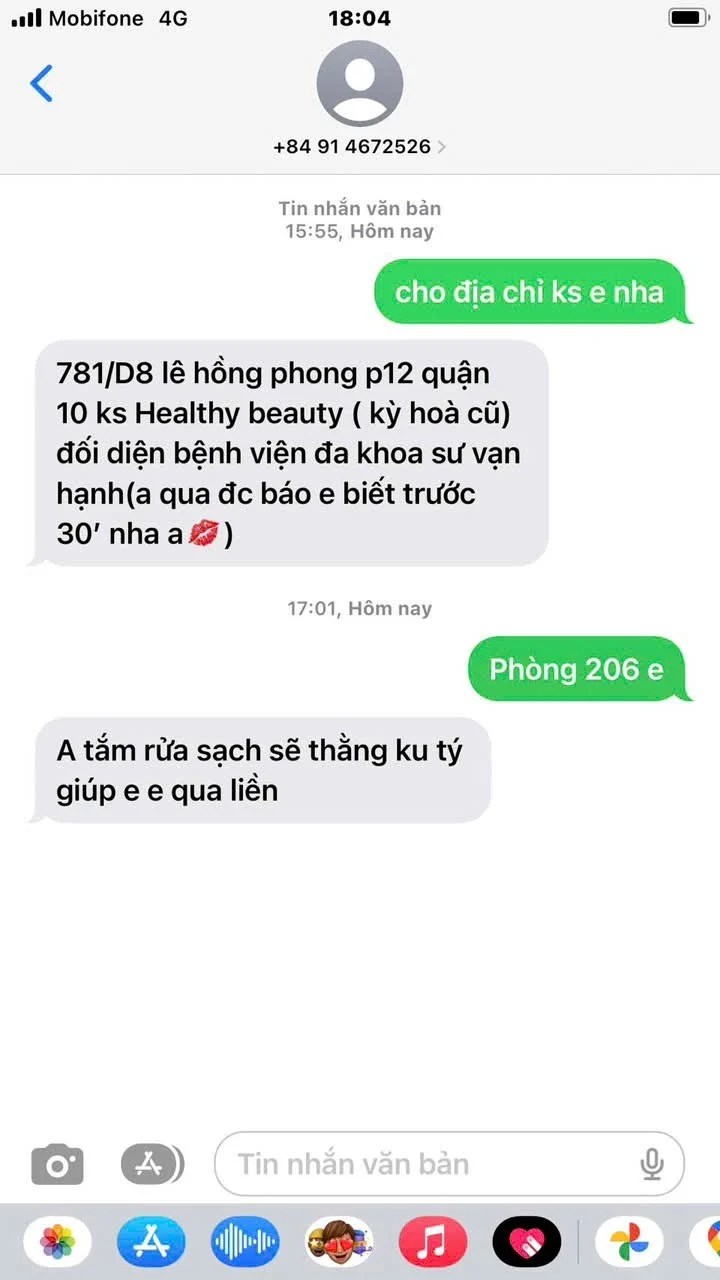
Task: Go back to the message list
Action: click(x=42, y=84)
